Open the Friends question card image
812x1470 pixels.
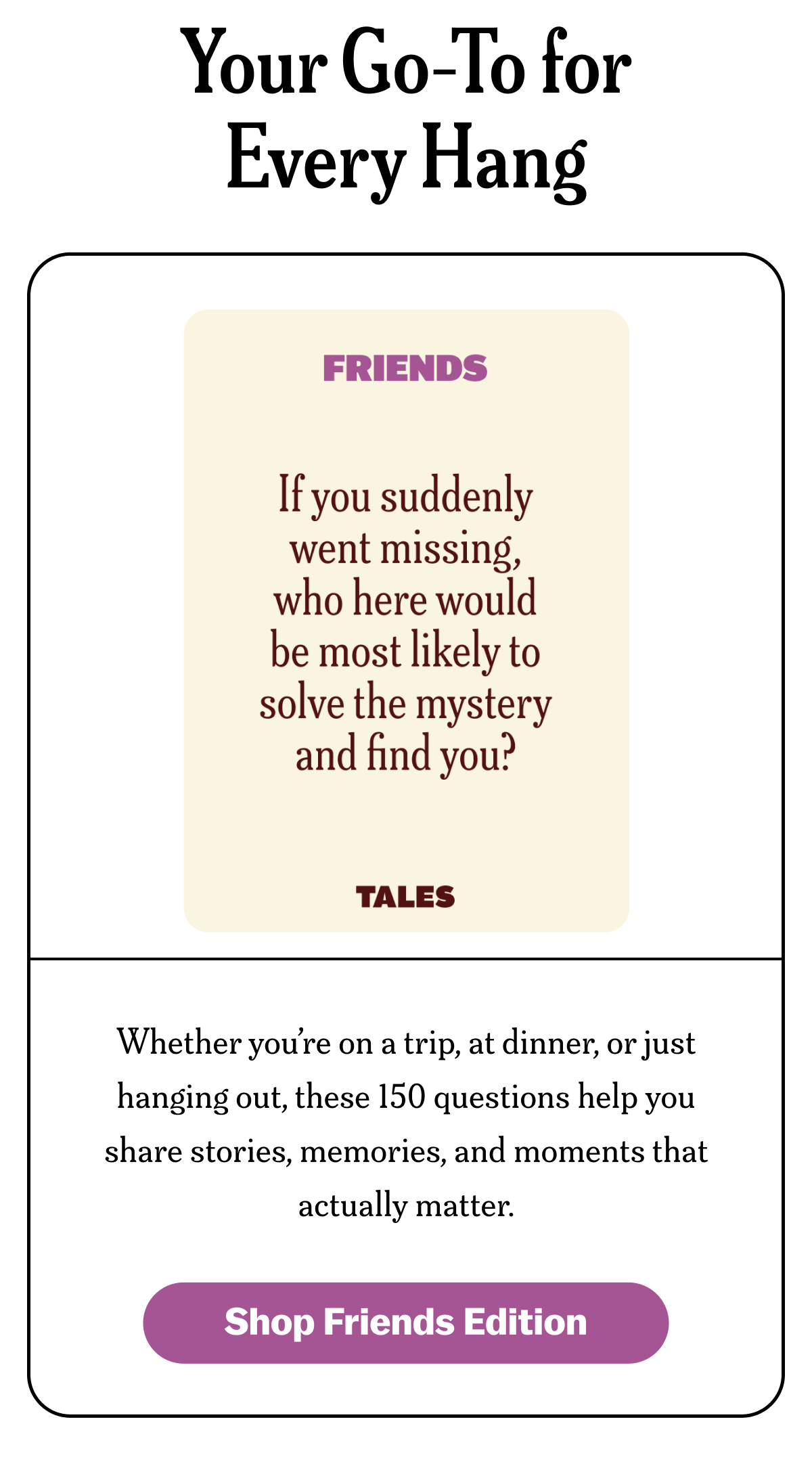pyautogui.click(x=406, y=621)
